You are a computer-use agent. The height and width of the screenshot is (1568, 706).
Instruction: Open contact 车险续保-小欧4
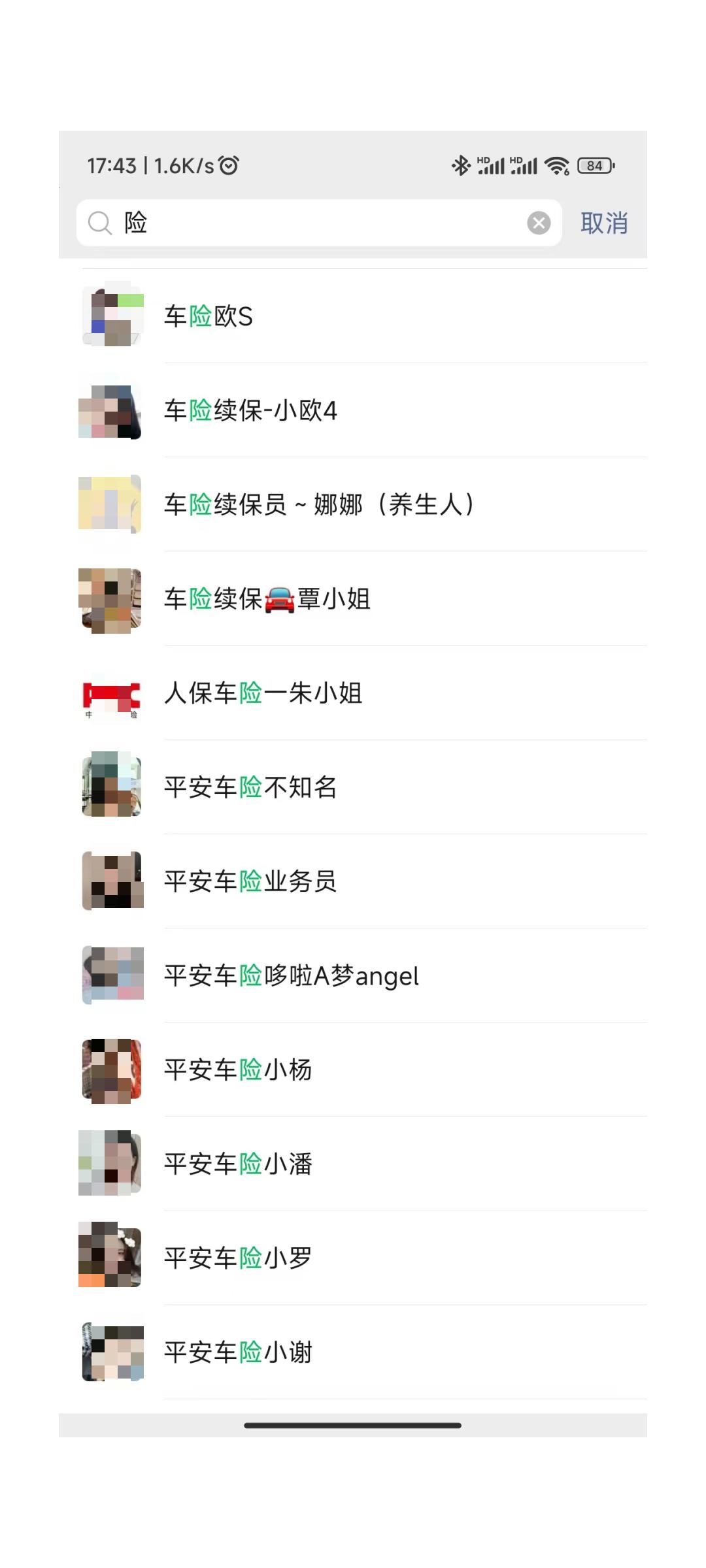353,410
